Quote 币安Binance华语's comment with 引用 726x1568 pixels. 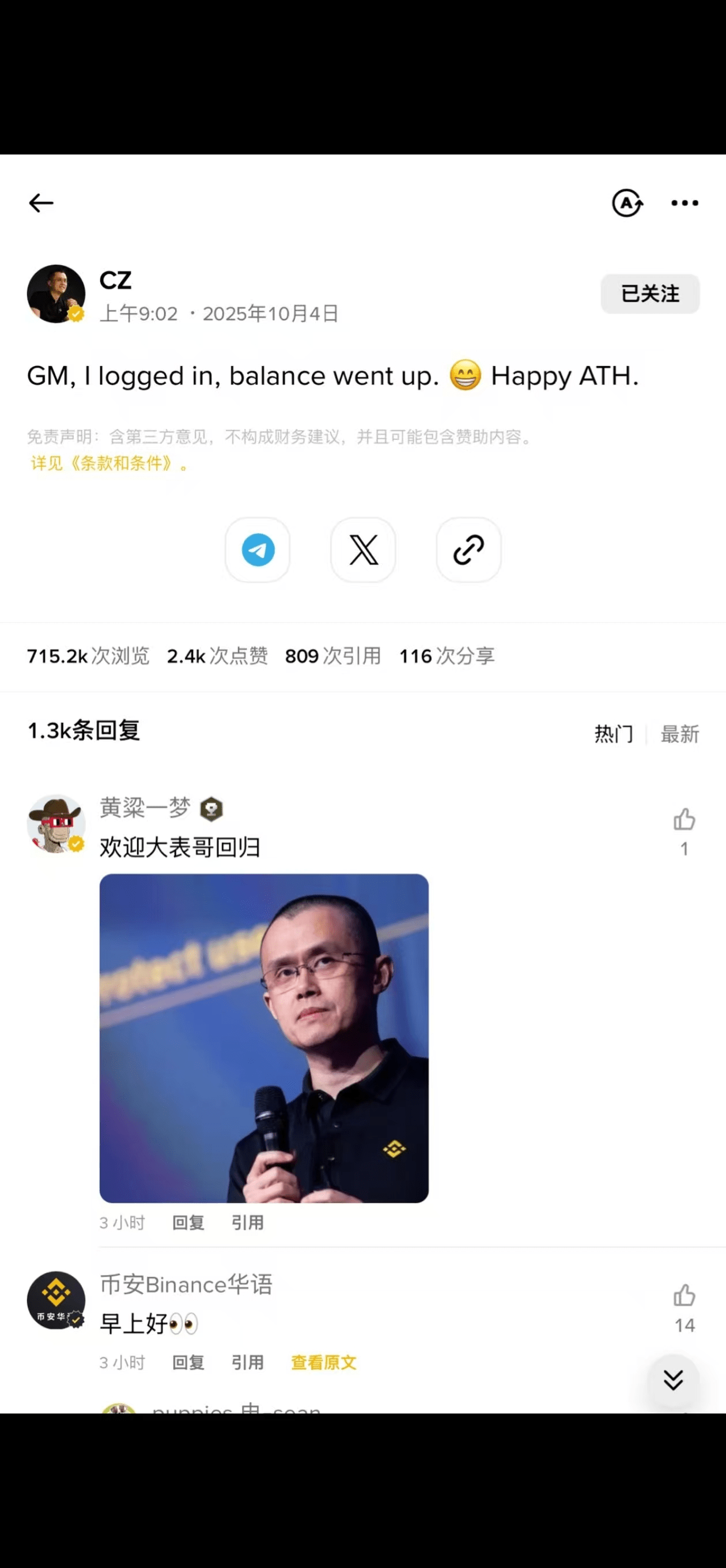pyautogui.click(x=247, y=1362)
